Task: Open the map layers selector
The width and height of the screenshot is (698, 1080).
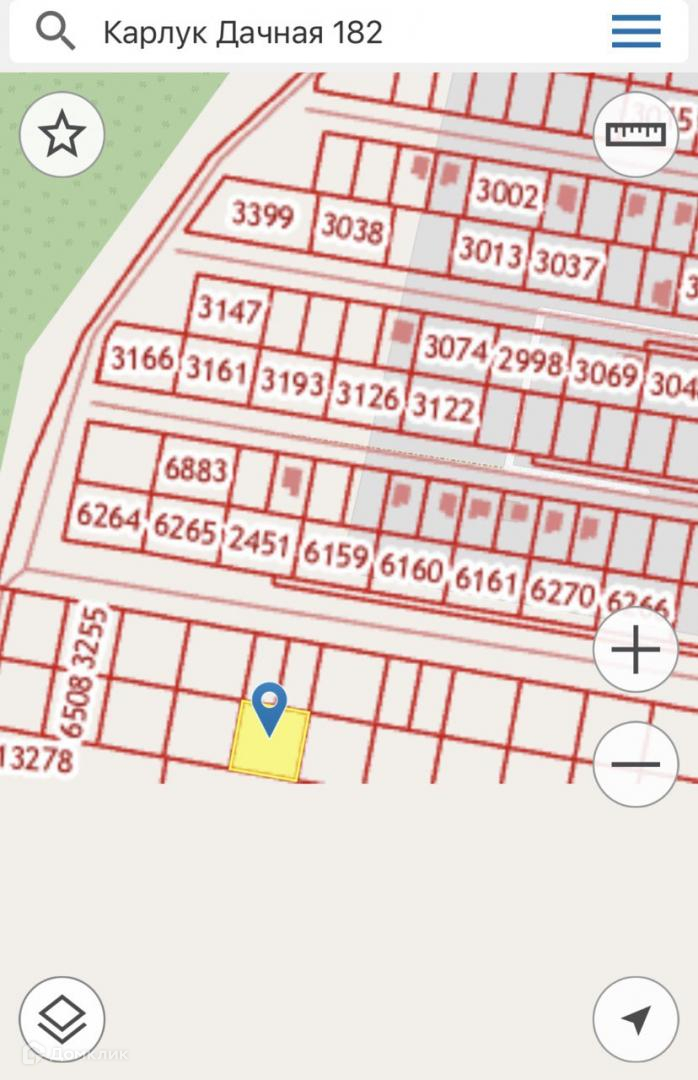Action: coord(62,1019)
